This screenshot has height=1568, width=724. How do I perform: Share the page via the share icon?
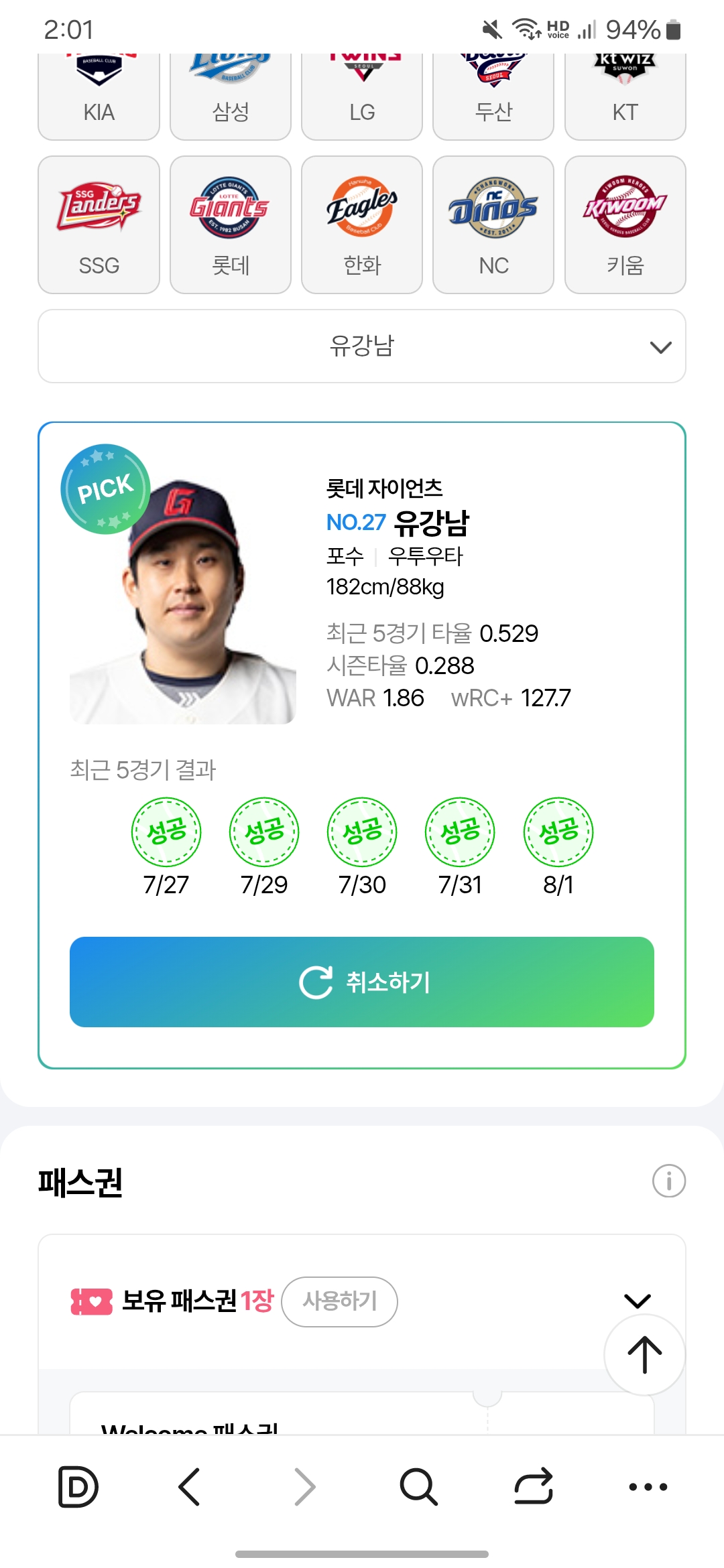point(534,1486)
